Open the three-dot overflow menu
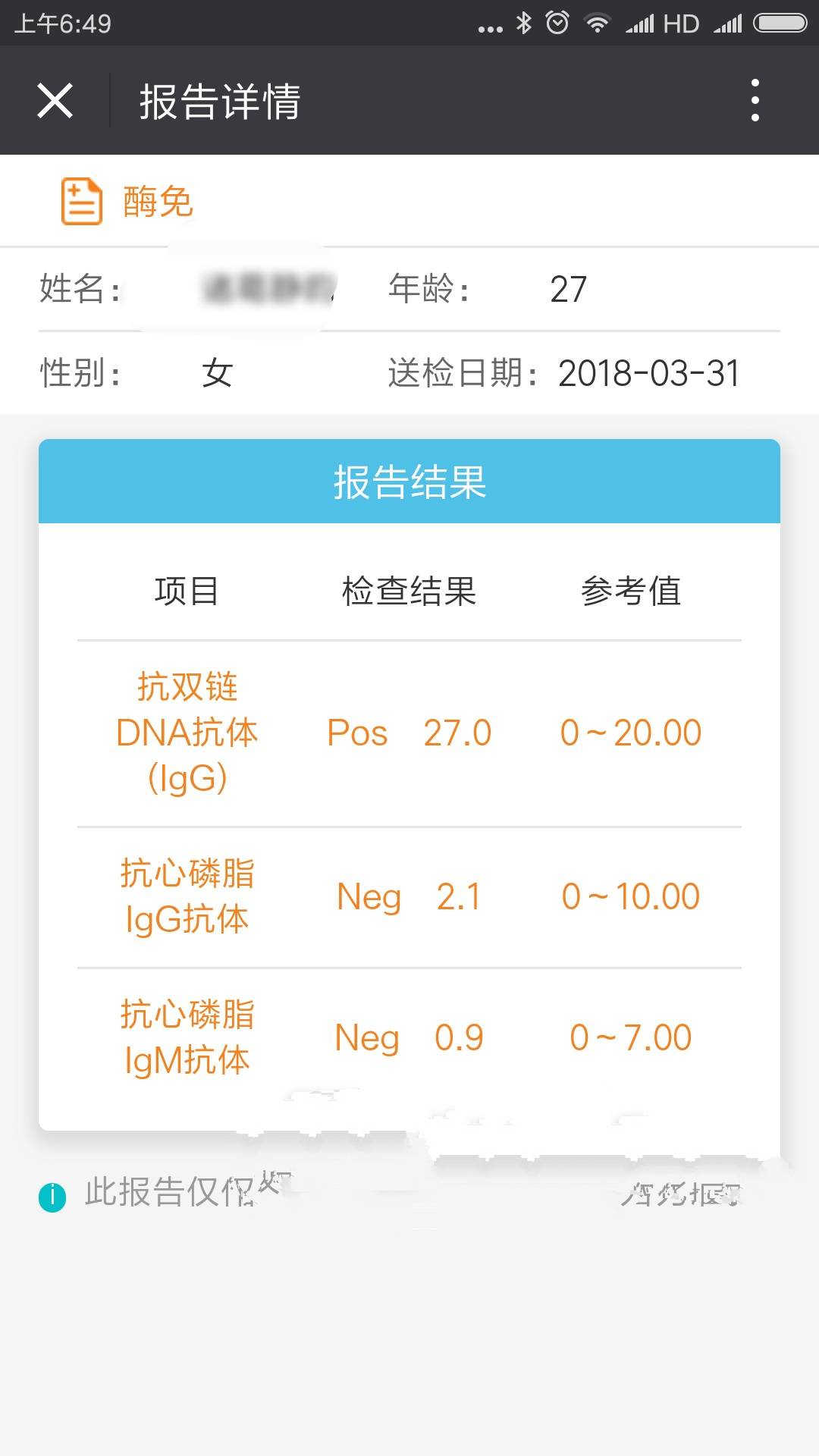819x1456 pixels. tap(753, 99)
